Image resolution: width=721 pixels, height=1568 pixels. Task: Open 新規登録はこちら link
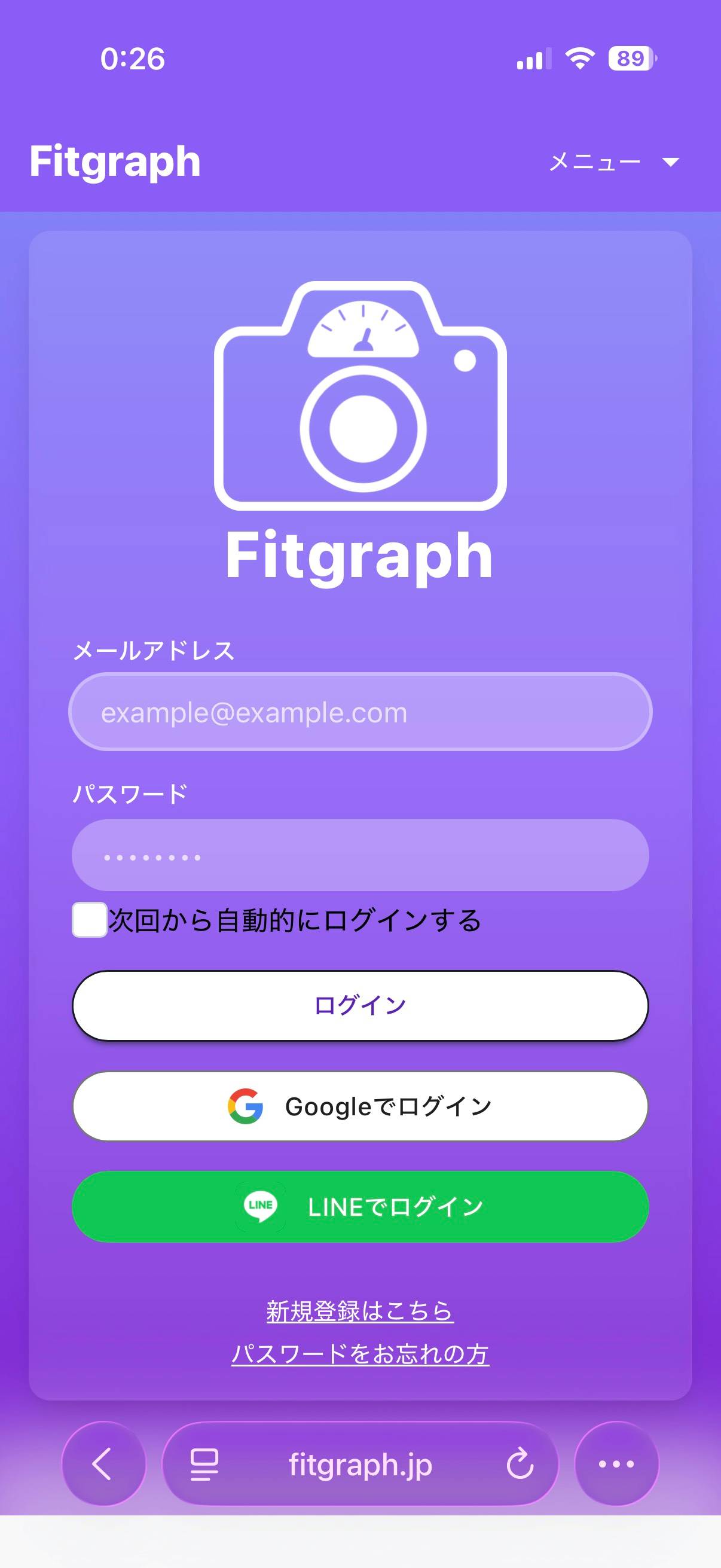pyautogui.click(x=360, y=1310)
